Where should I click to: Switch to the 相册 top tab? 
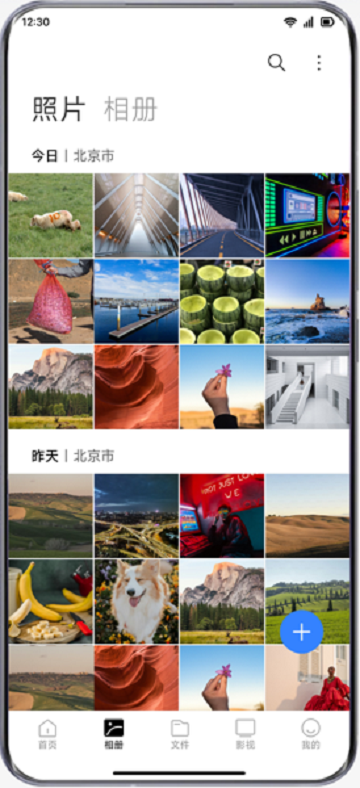tap(131, 110)
